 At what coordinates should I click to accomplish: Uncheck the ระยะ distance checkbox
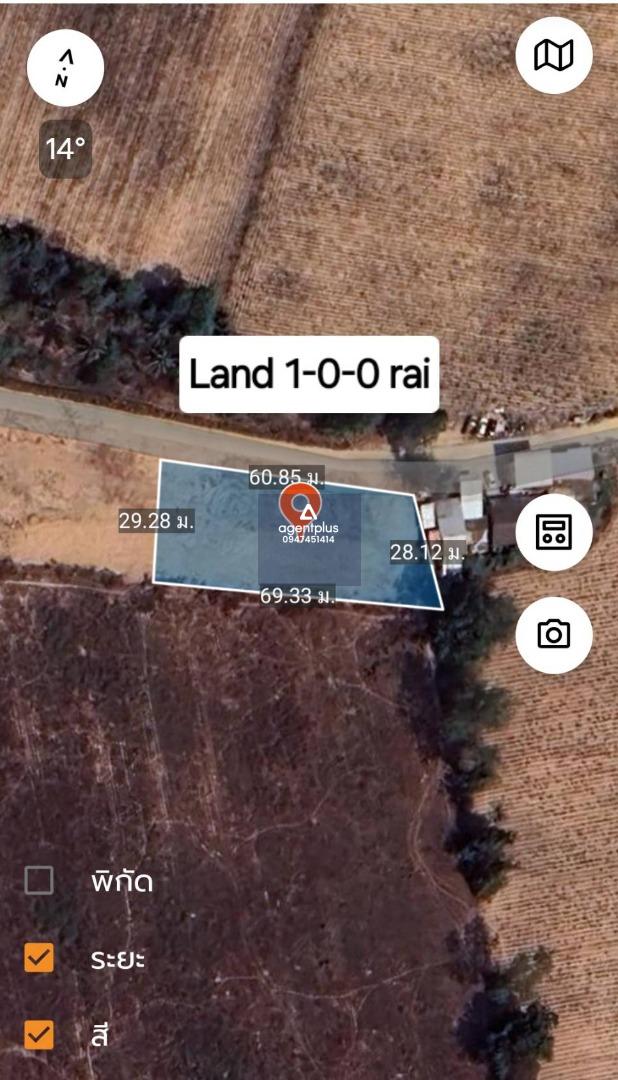[39, 958]
